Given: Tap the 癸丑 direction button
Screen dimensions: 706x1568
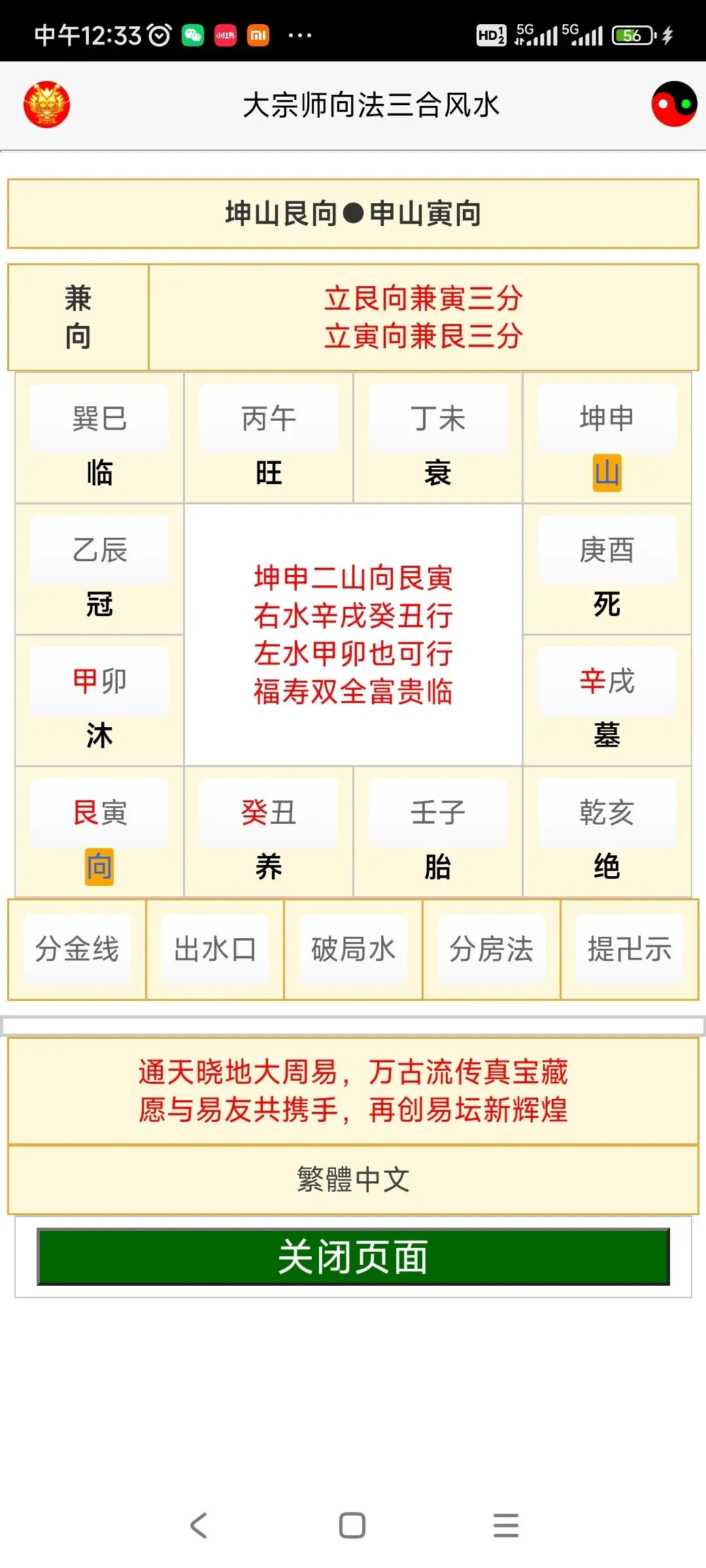Looking at the screenshot, I should (x=269, y=813).
